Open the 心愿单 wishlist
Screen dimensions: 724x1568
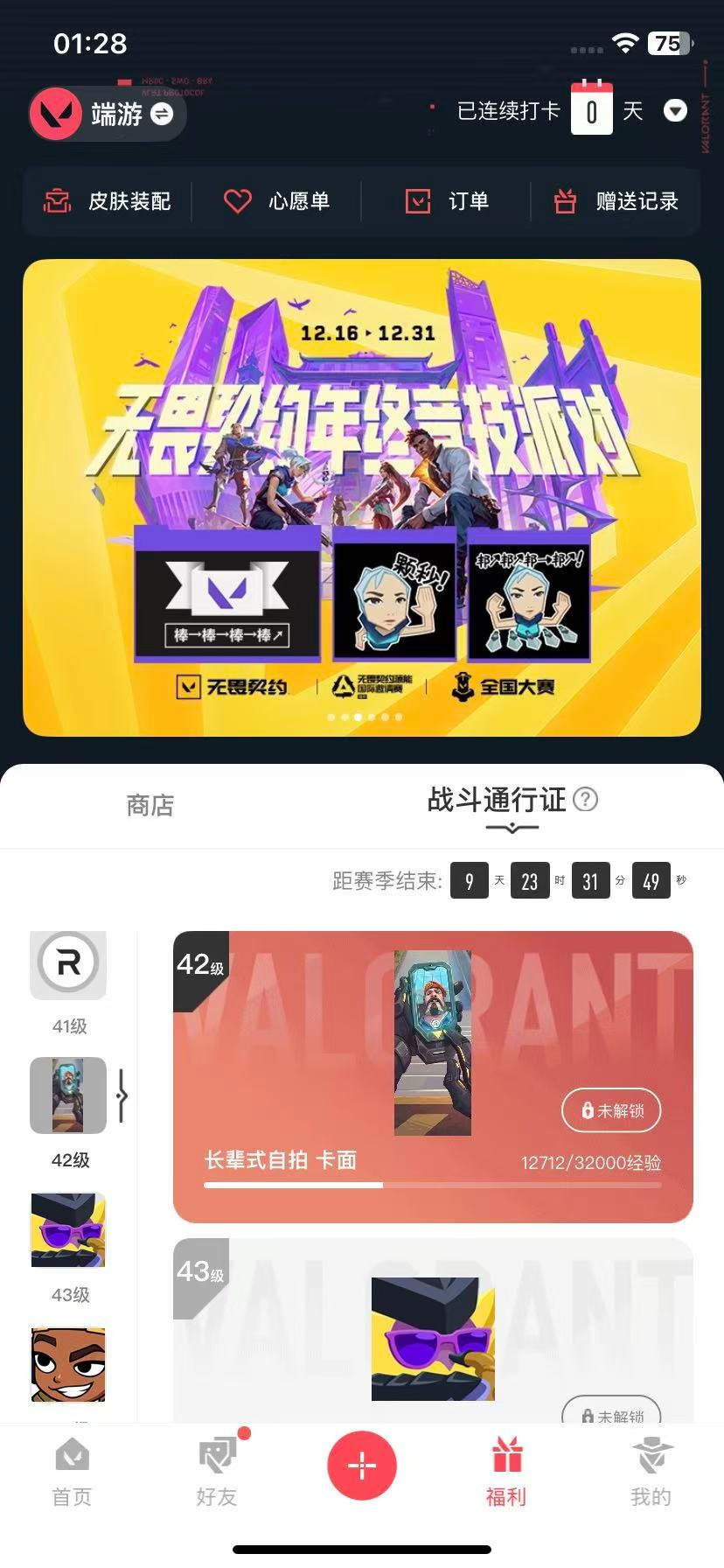[276, 201]
